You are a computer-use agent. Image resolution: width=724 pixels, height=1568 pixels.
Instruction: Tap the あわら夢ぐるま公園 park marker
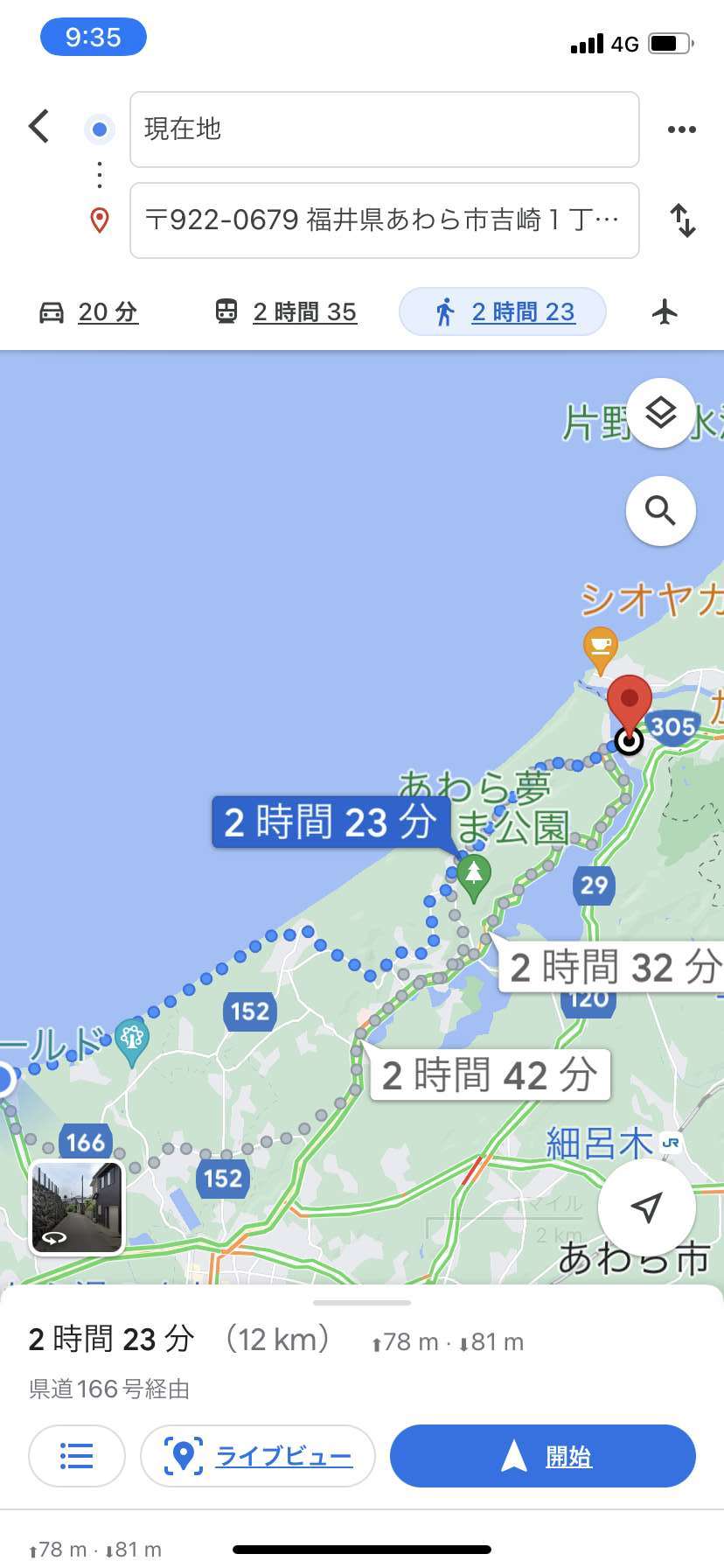click(x=473, y=878)
